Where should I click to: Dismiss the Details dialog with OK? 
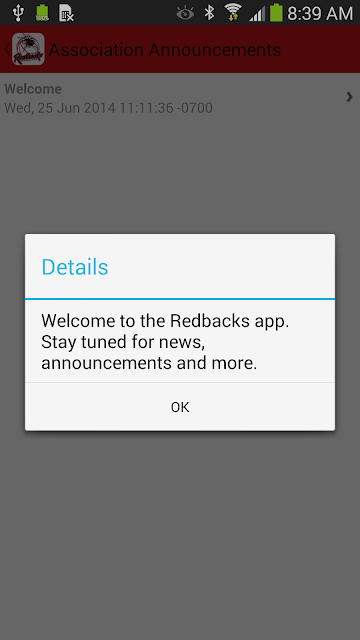pyautogui.click(x=180, y=407)
